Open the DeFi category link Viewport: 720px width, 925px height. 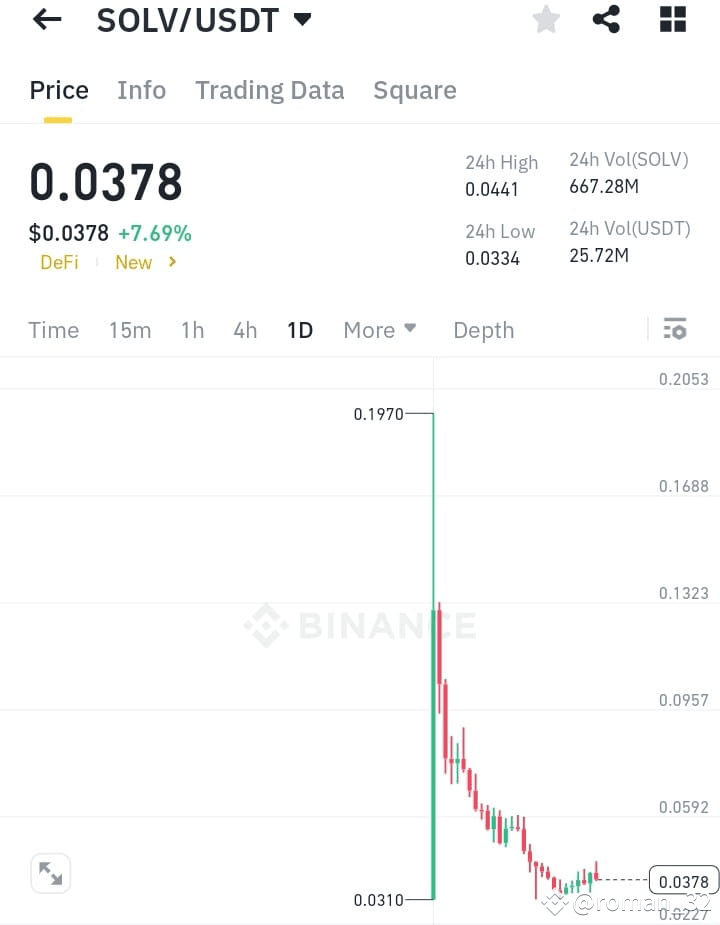point(59,262)
